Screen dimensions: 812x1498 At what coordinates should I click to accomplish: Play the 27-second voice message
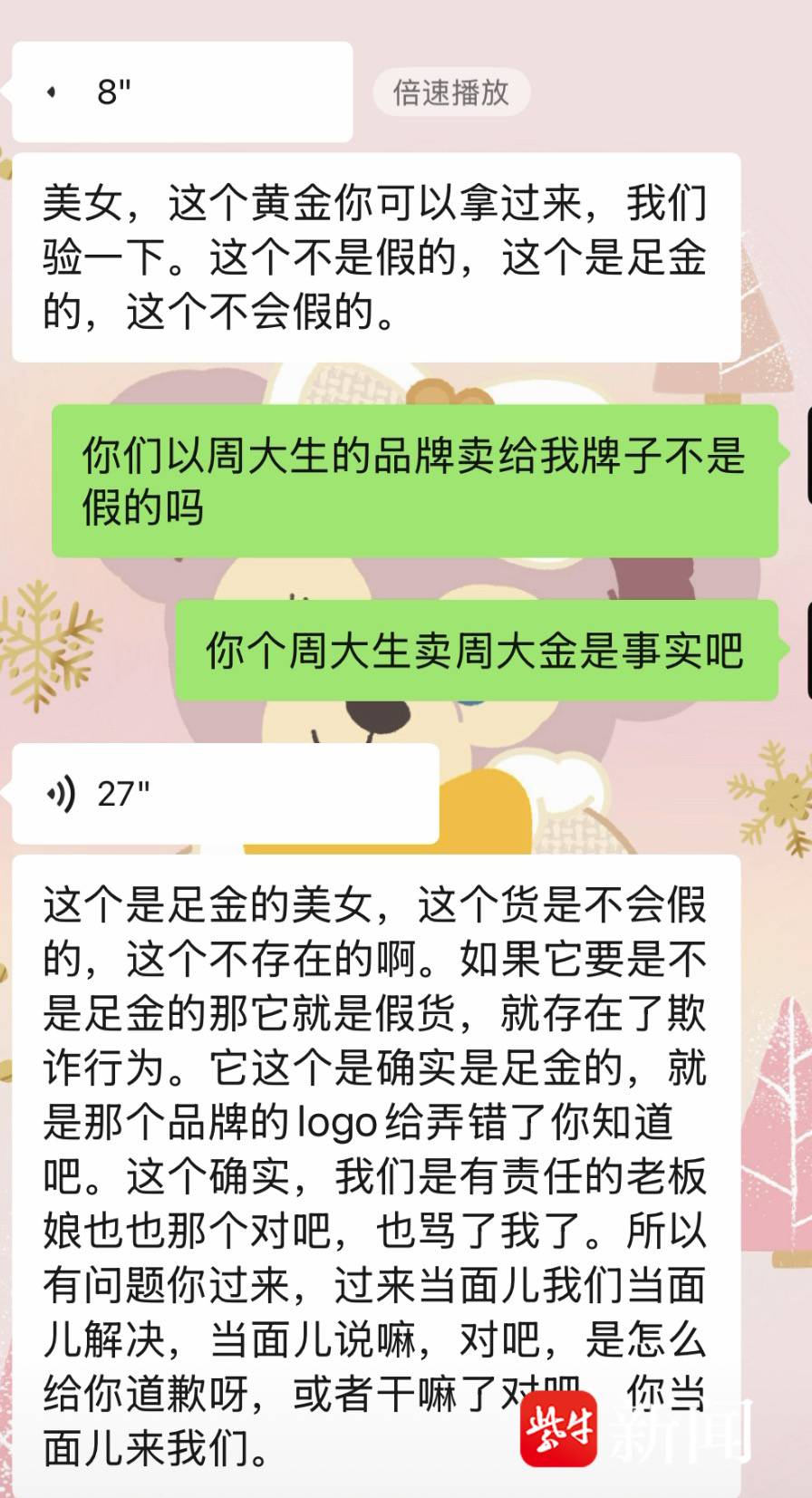coord(225,794)
